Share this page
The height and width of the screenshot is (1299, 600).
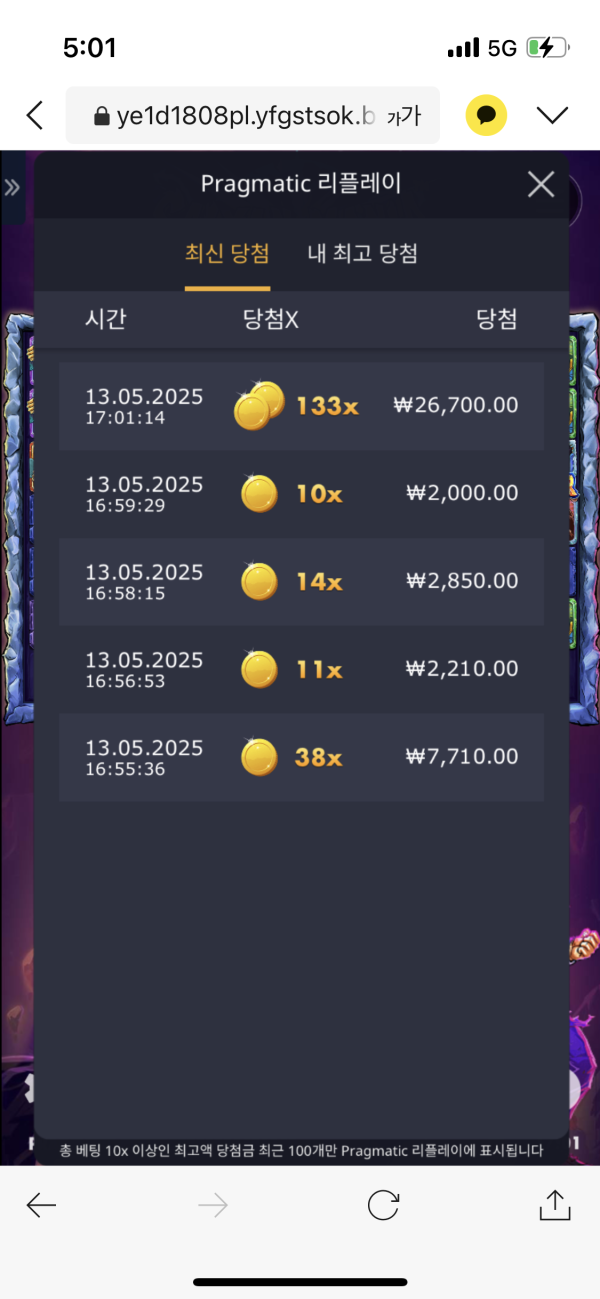[554, 1206]
